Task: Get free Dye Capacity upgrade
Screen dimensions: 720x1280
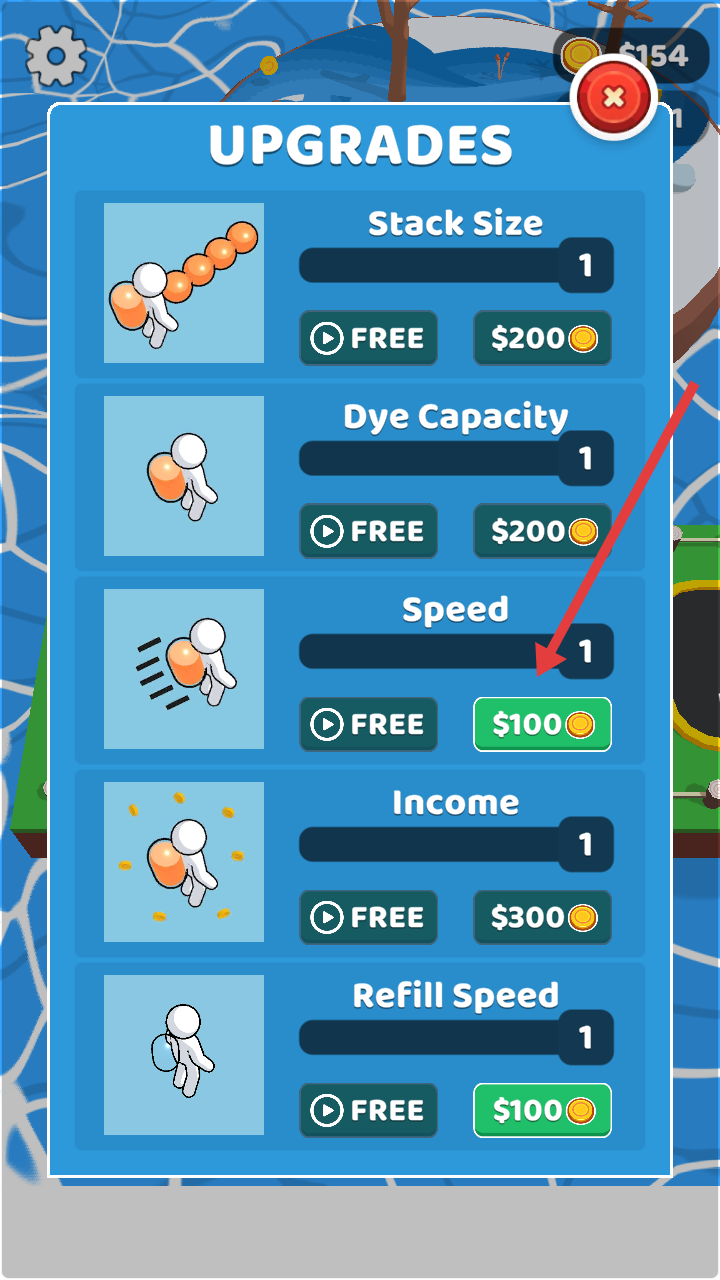Action: point(368,532)
